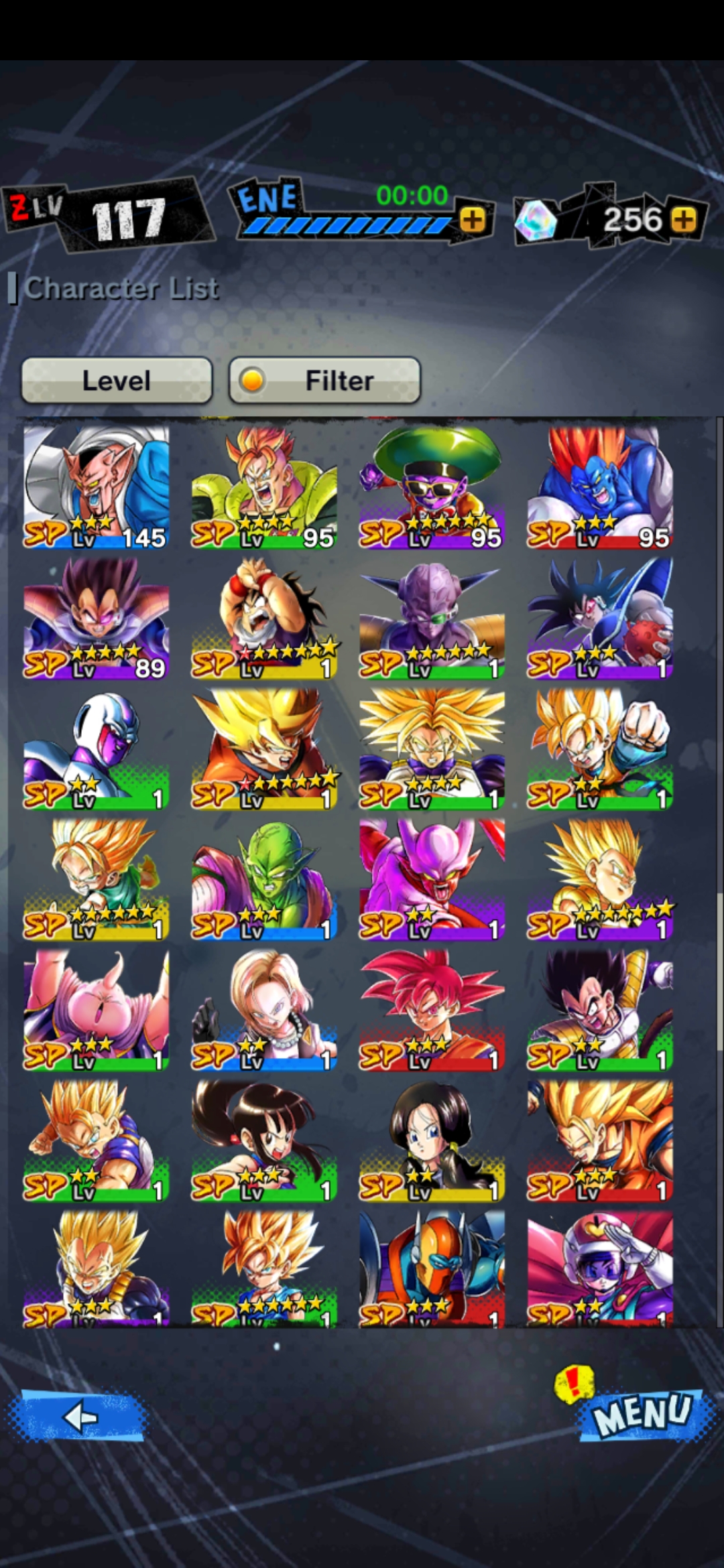The width and height of the screenshot is (724, 1568).
Task: Select the Cooler character tile
Action: click(96, 748)
